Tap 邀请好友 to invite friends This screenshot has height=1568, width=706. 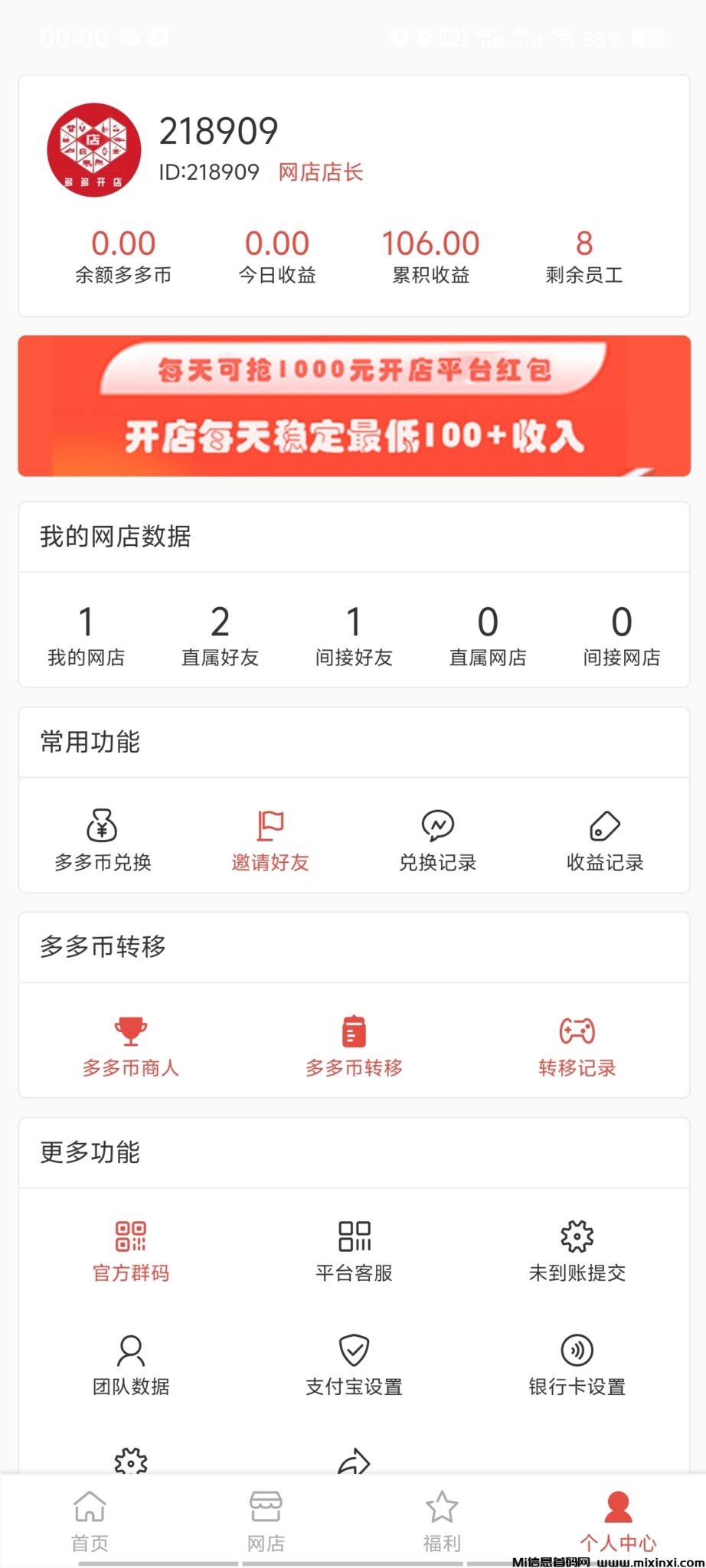coord(270,840)
